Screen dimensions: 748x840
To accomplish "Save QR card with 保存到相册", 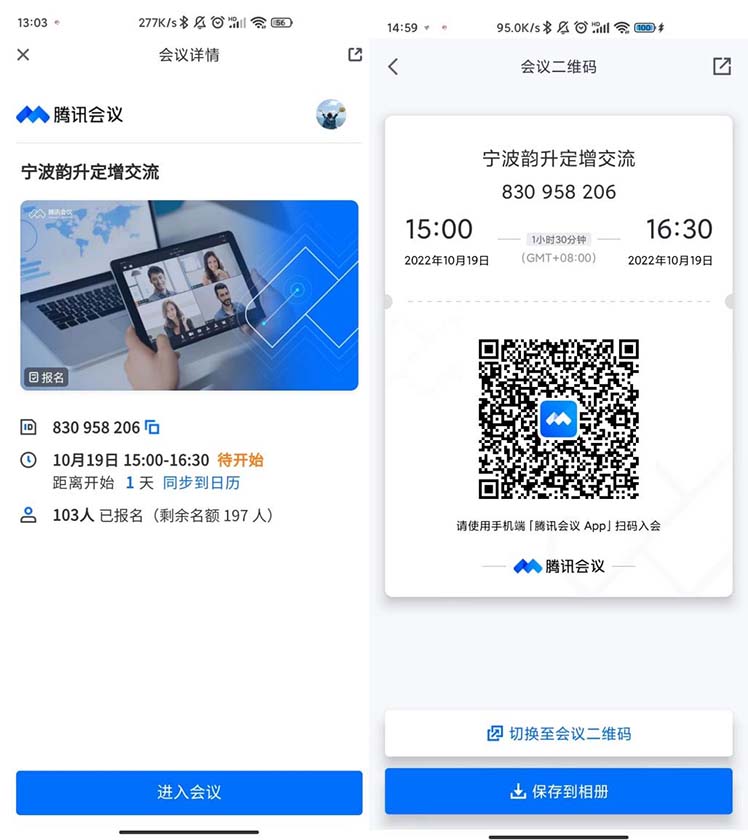I will pos(559,791).
